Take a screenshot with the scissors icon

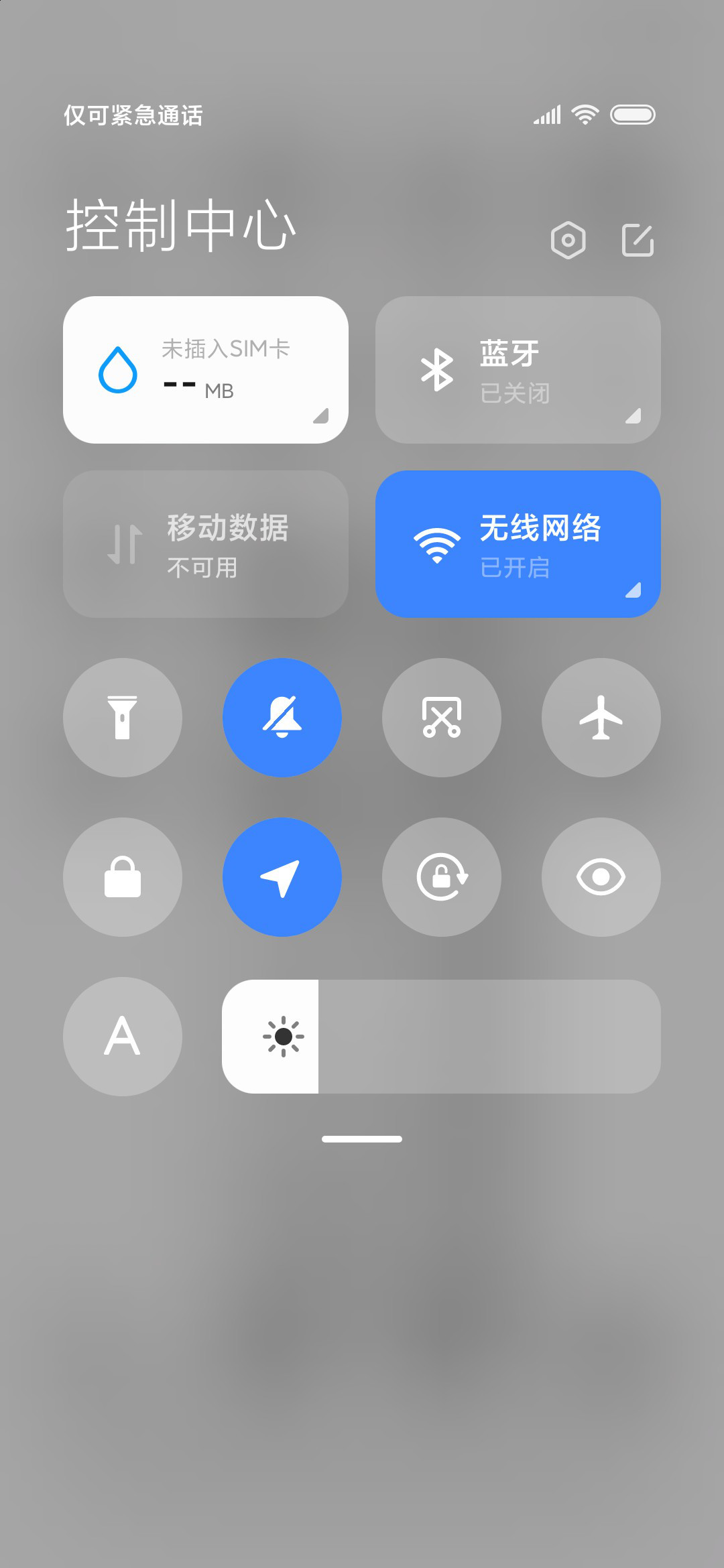coord(442,718)
